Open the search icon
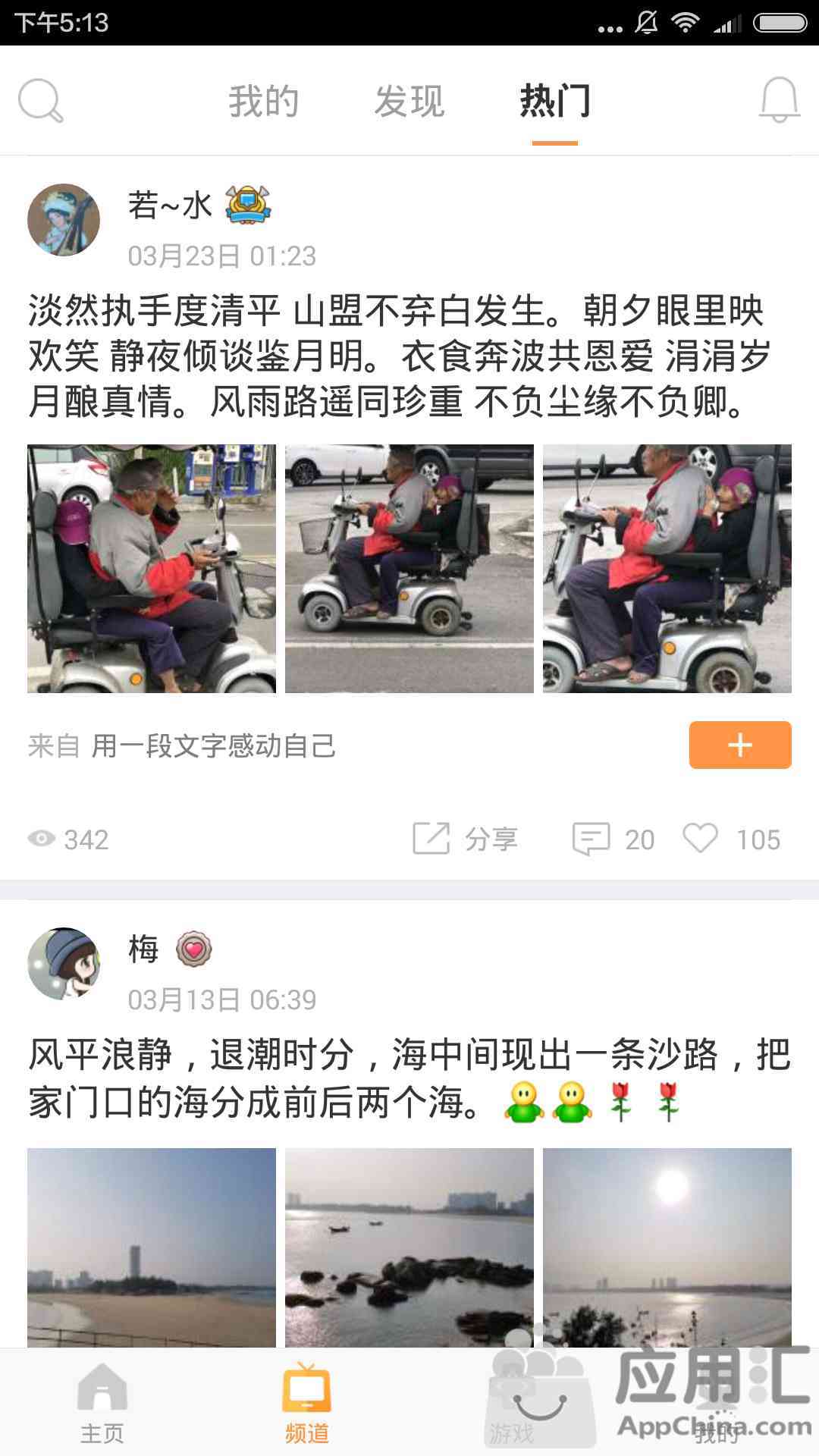The width and height of the screenshot is (819, 1456). [x=41, y=100]
